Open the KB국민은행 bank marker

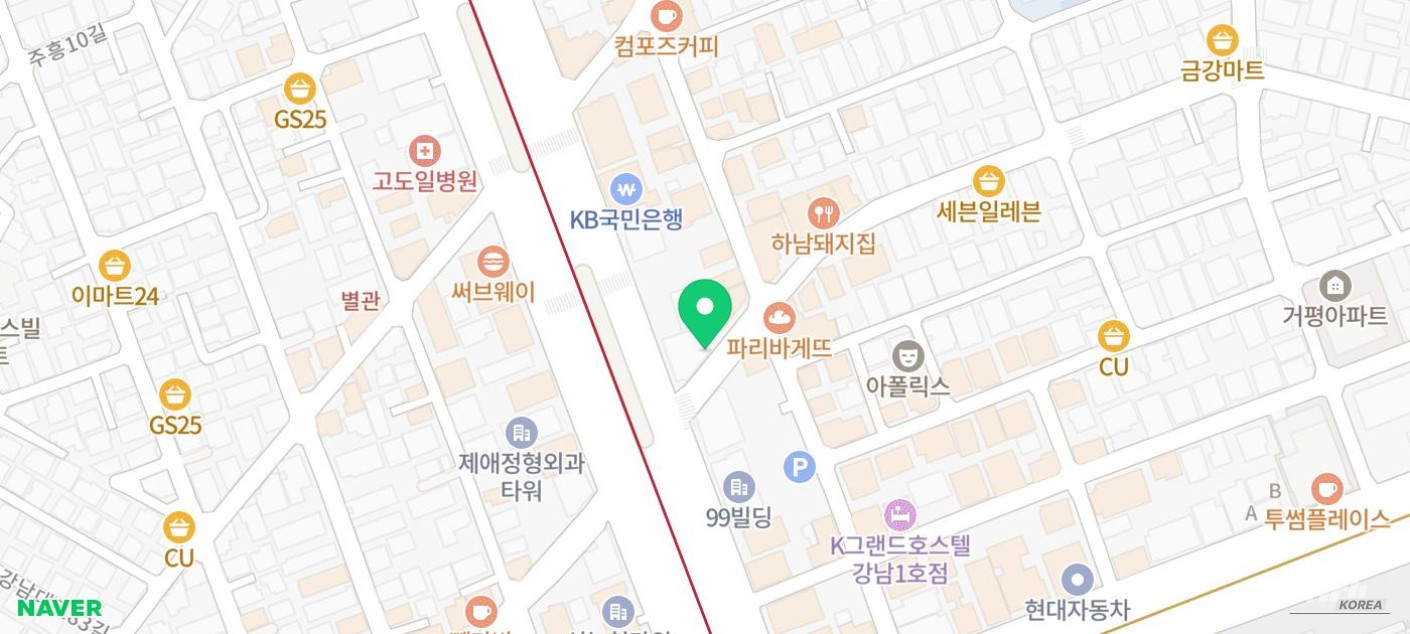(x=626, y=188)
